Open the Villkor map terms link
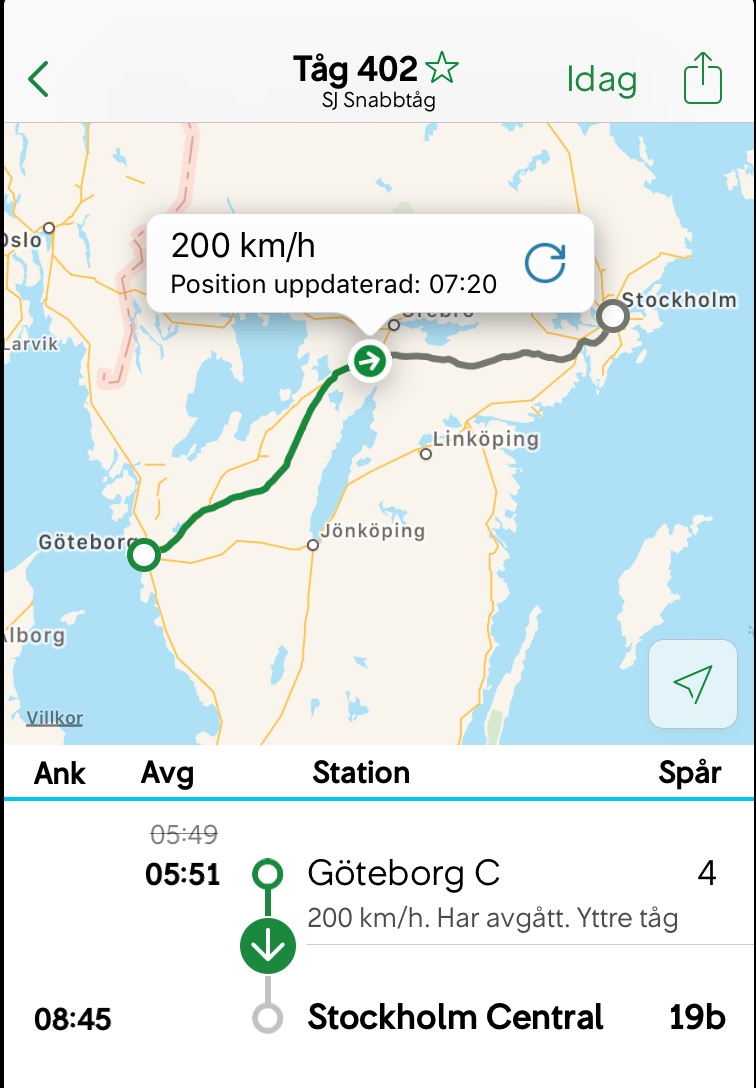The width and height of the screenshot is (756, 1088). coord(55,718)
